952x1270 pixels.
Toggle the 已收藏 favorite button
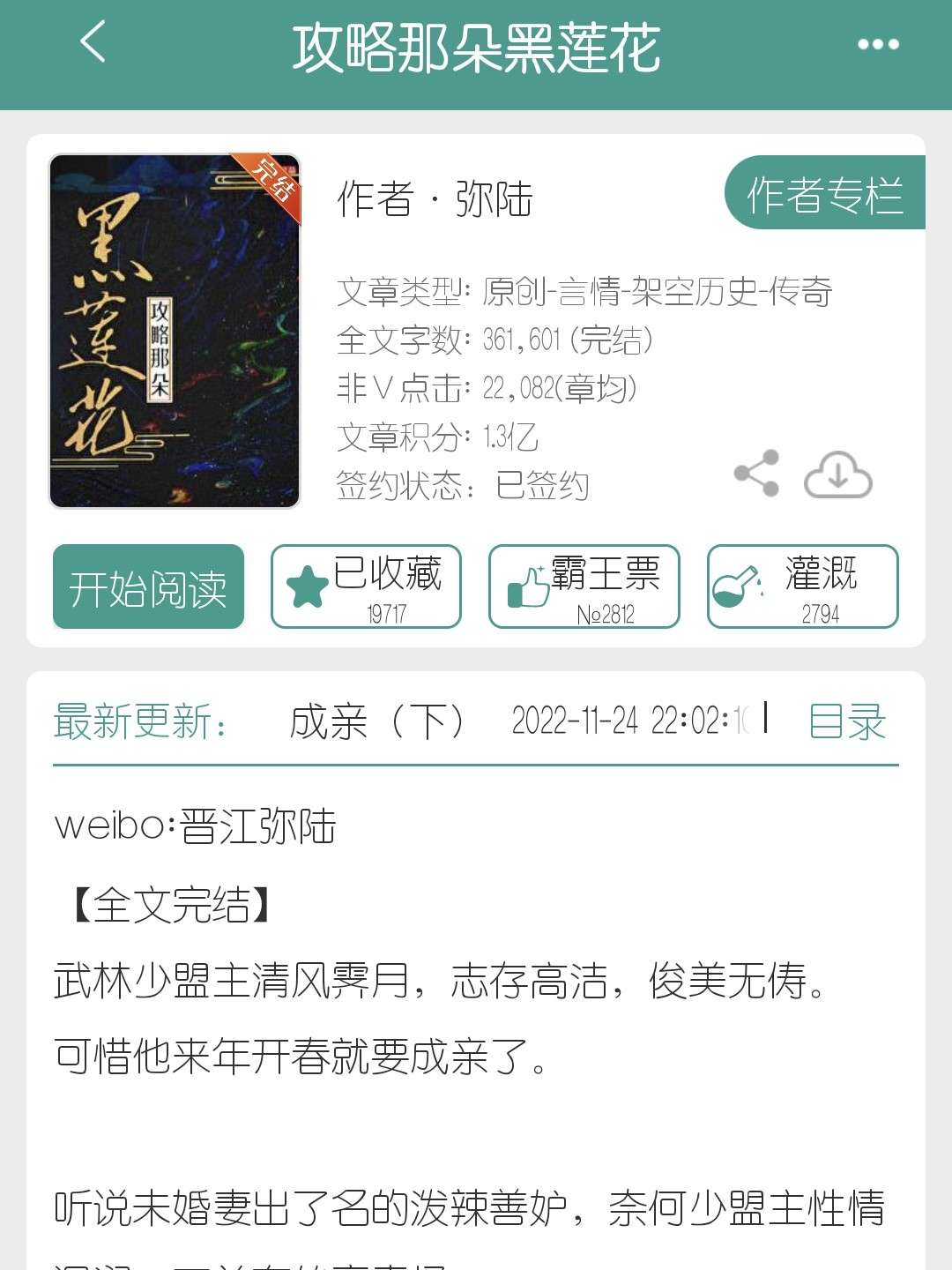point(366,587)
